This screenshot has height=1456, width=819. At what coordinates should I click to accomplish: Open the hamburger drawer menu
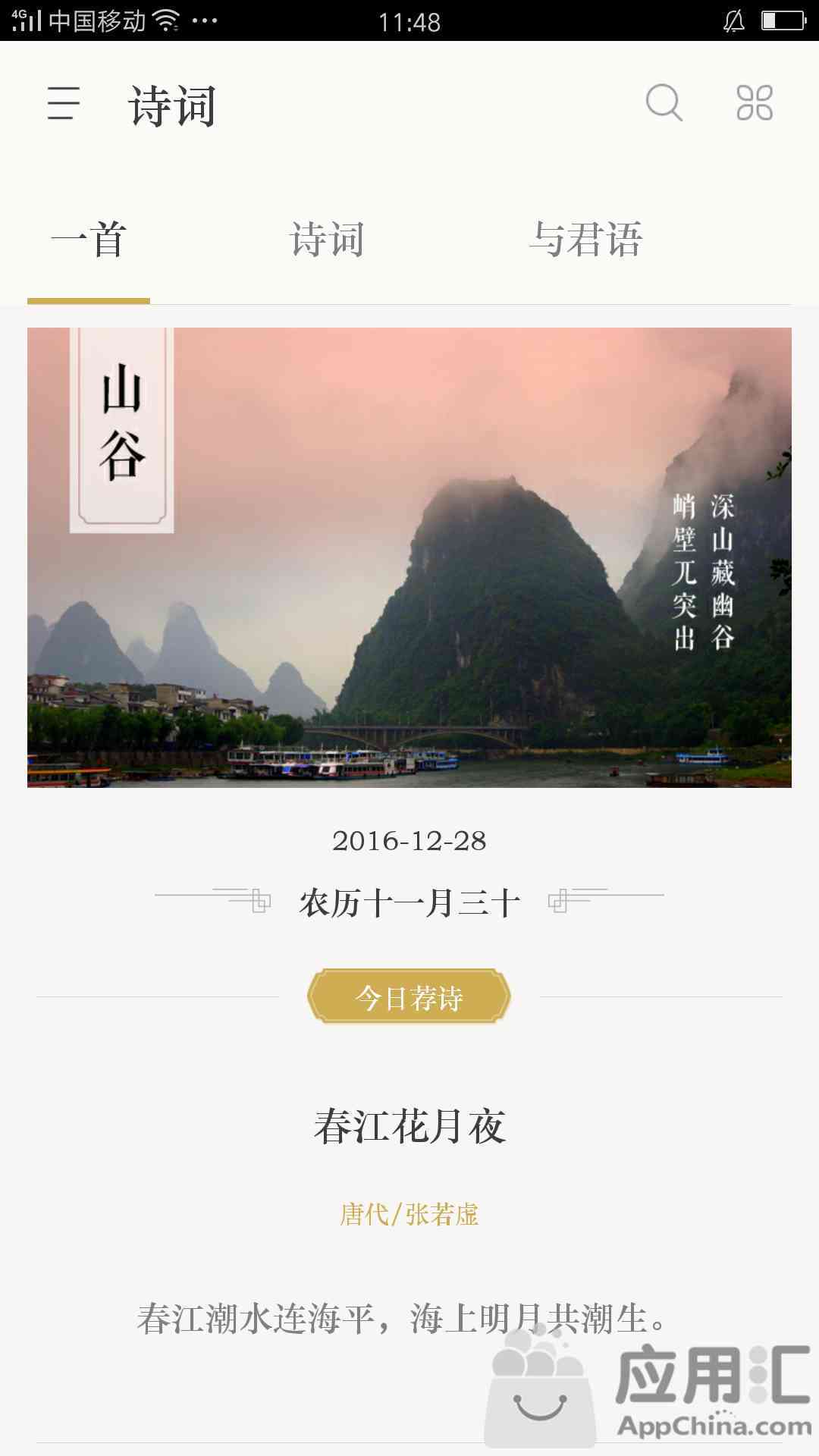[63, 103]
